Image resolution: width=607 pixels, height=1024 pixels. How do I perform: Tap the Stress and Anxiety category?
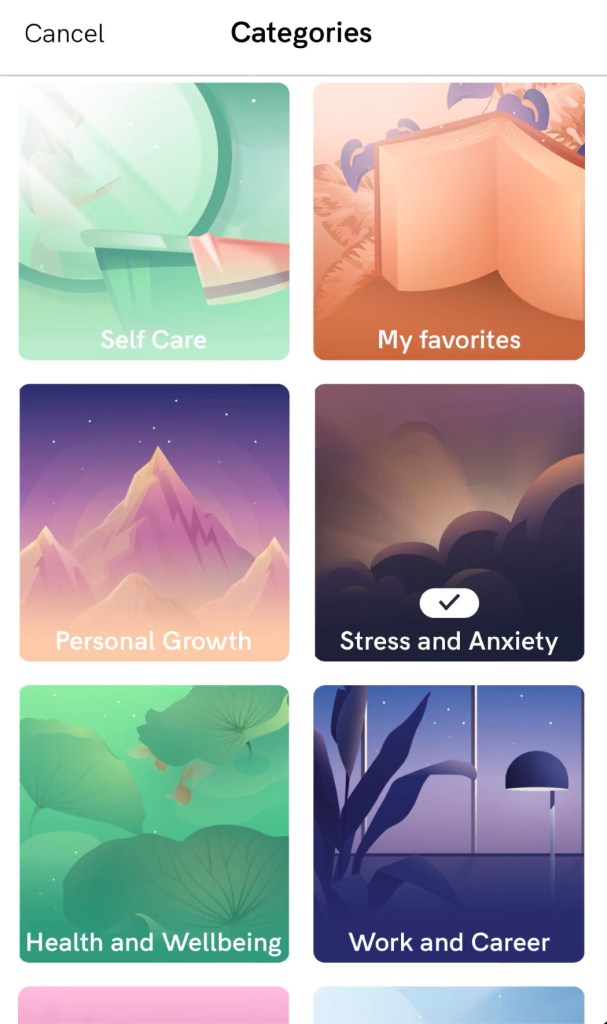(x=449, y=522)
